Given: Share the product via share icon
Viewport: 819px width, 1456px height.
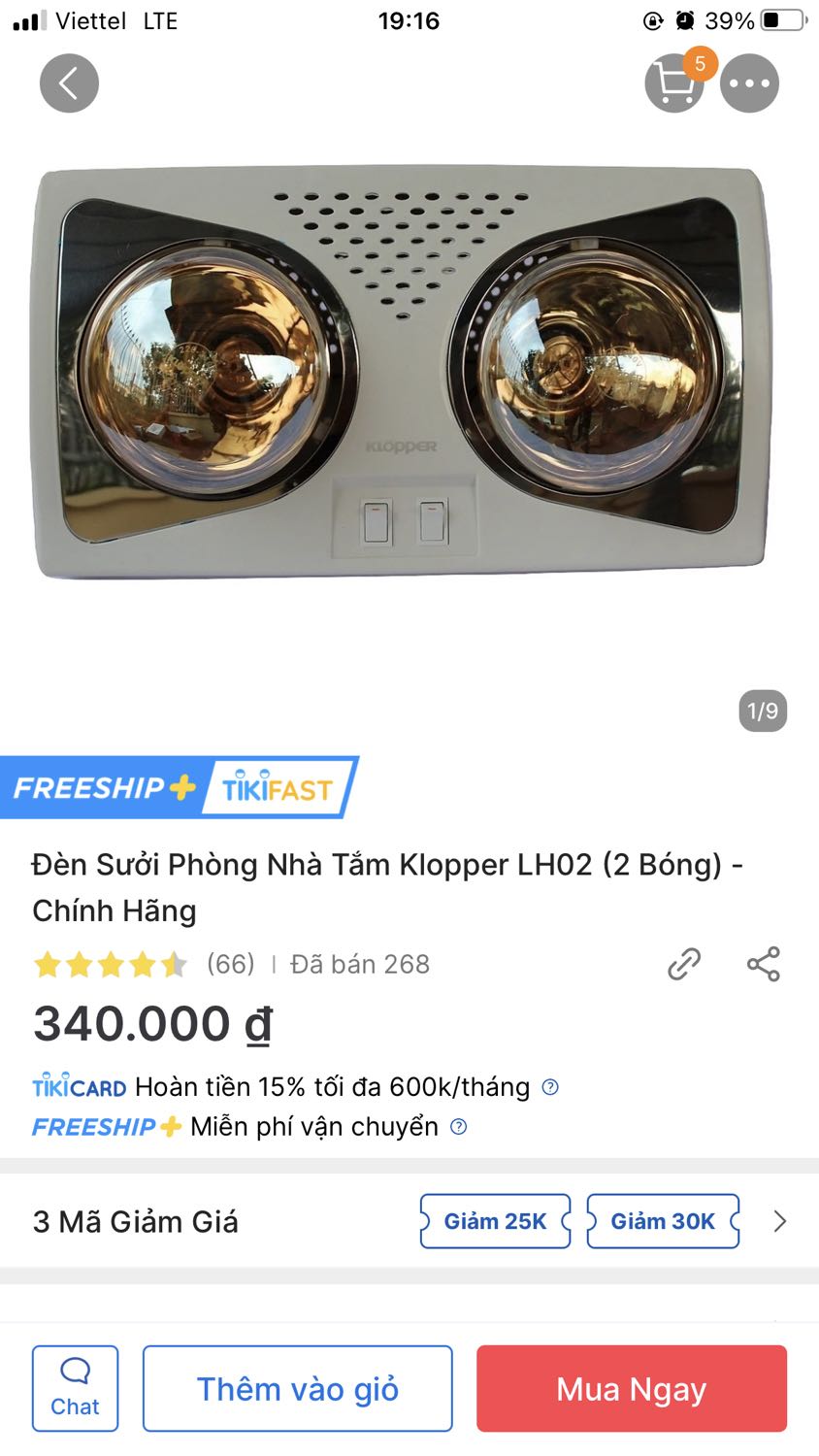Looking at the screenshot, I should click(x=762, y=964).
